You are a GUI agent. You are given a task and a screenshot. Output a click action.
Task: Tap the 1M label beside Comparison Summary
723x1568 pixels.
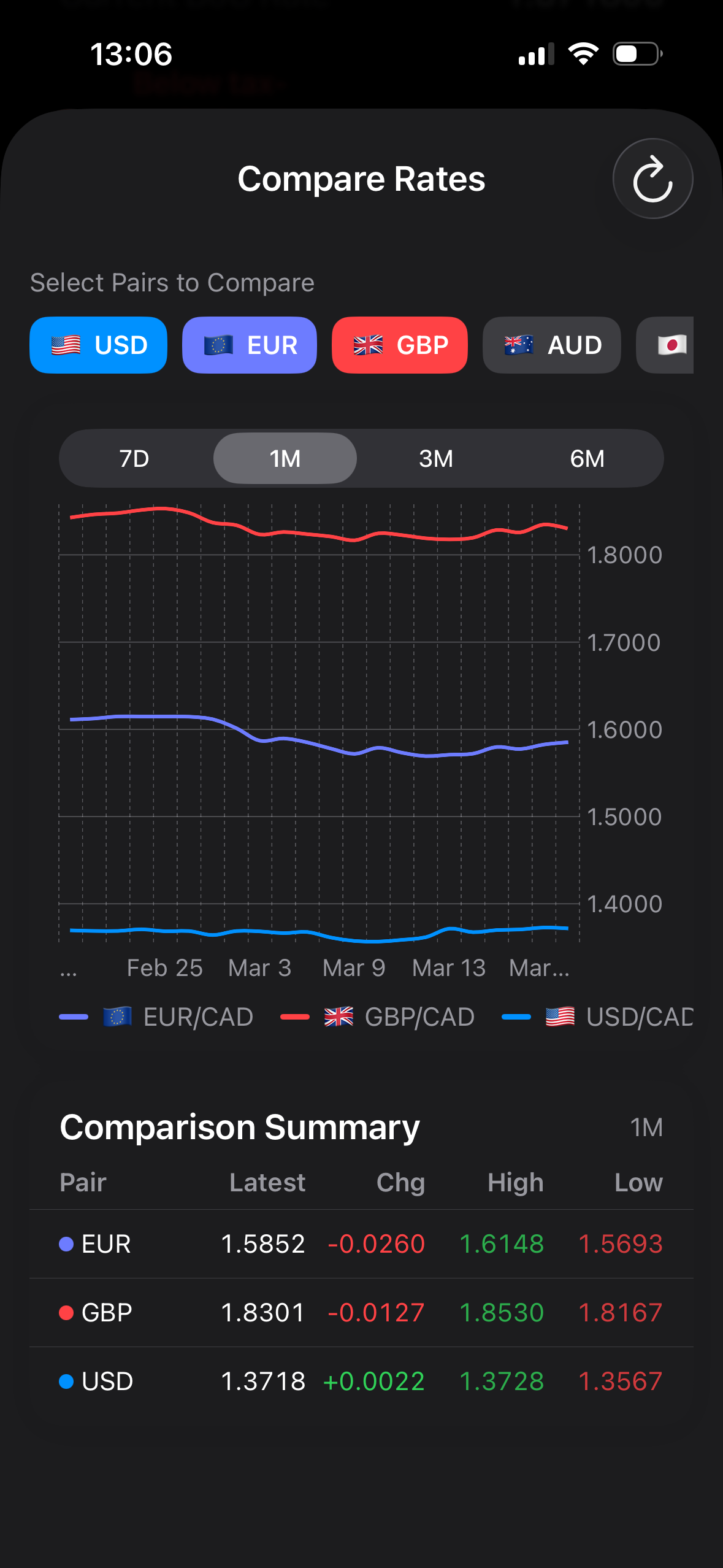(646, 1128)
